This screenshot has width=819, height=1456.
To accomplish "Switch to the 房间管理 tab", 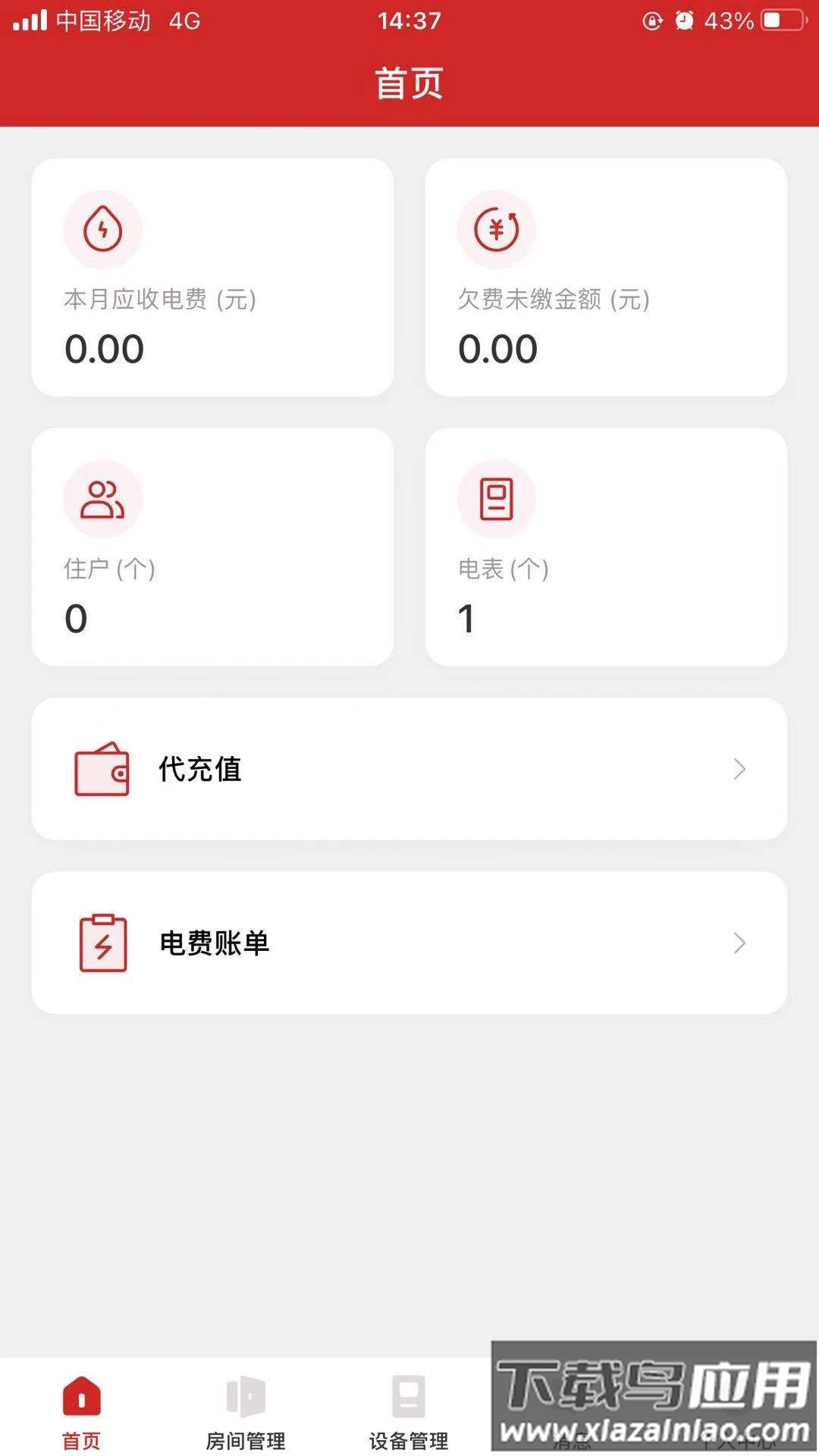I will pos(246,1412).
